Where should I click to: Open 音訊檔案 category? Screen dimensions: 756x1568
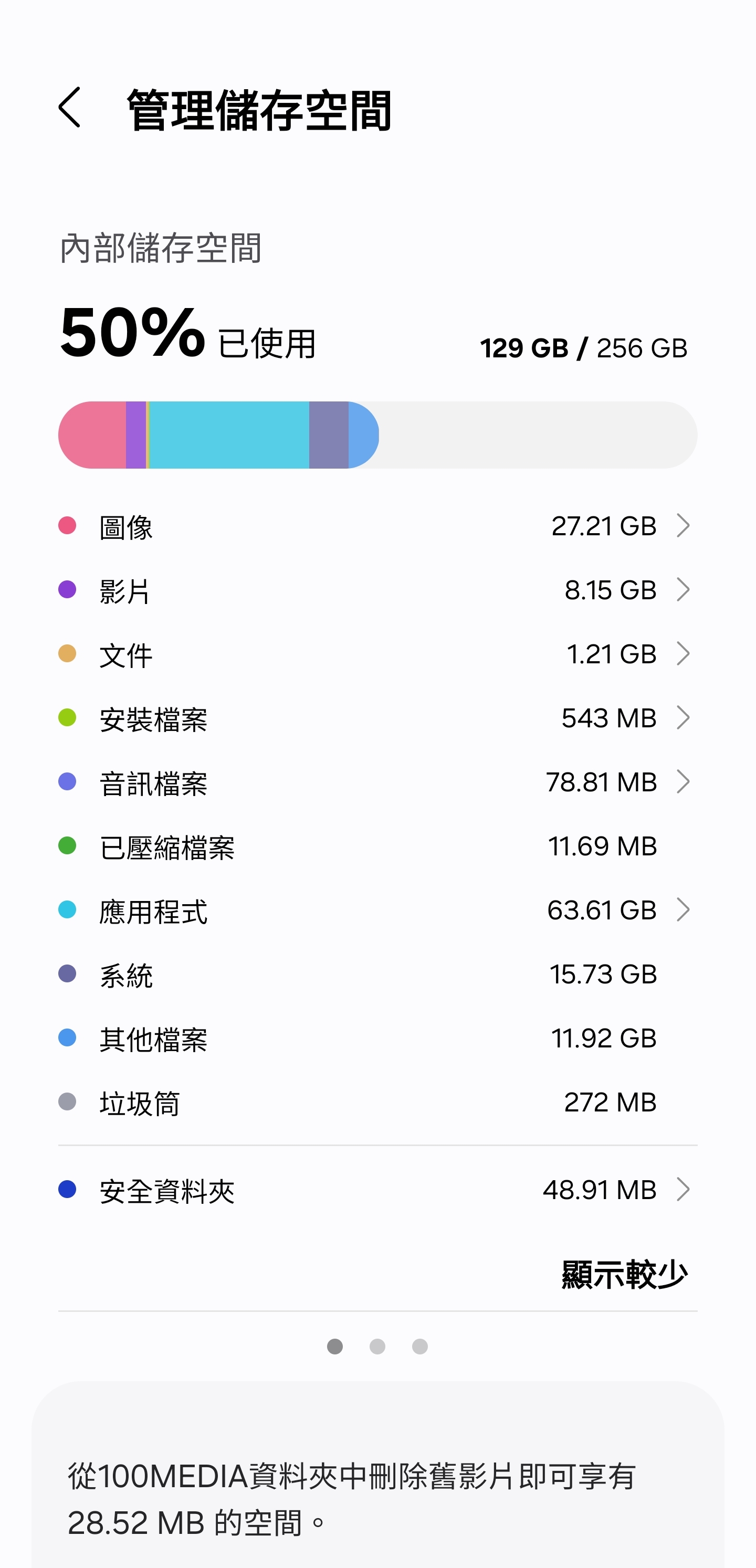(x=377, y=781)
